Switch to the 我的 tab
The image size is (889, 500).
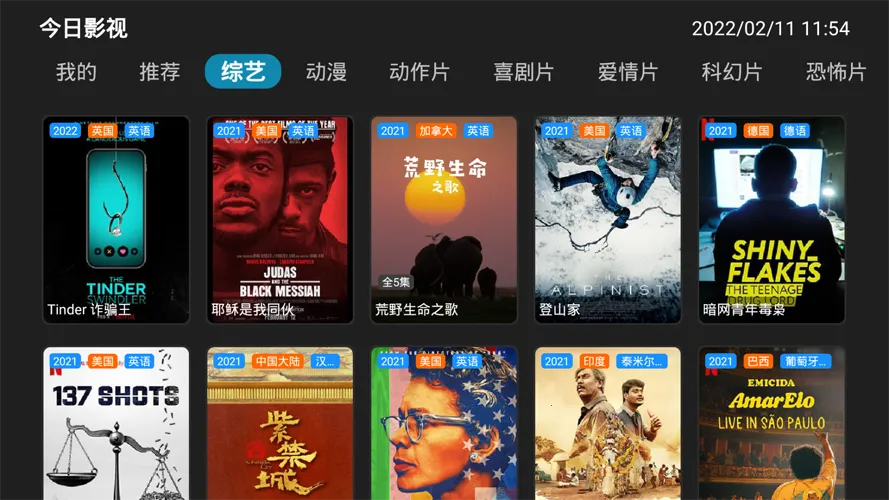point(76,72)
